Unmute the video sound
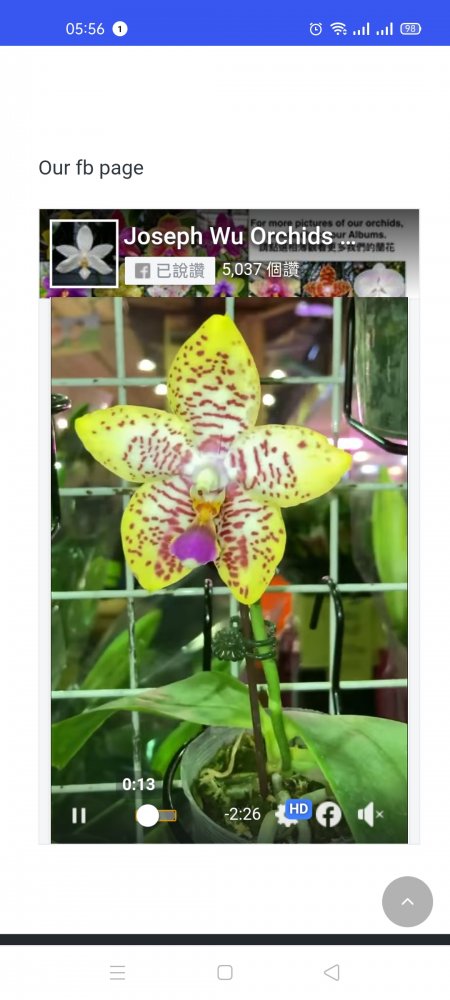The width and height of the screenshot is (450, 1000). coord(370,814)
